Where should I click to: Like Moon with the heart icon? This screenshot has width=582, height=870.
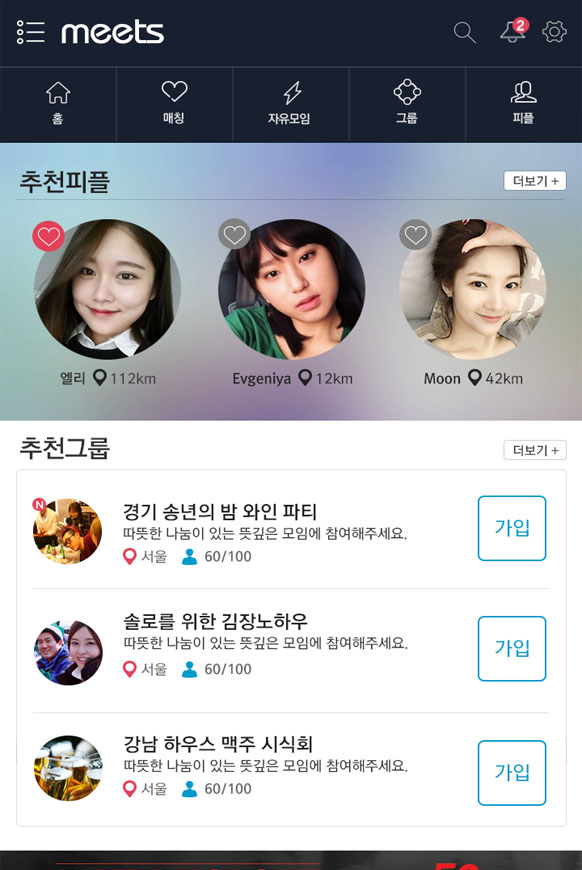(415, 235)
